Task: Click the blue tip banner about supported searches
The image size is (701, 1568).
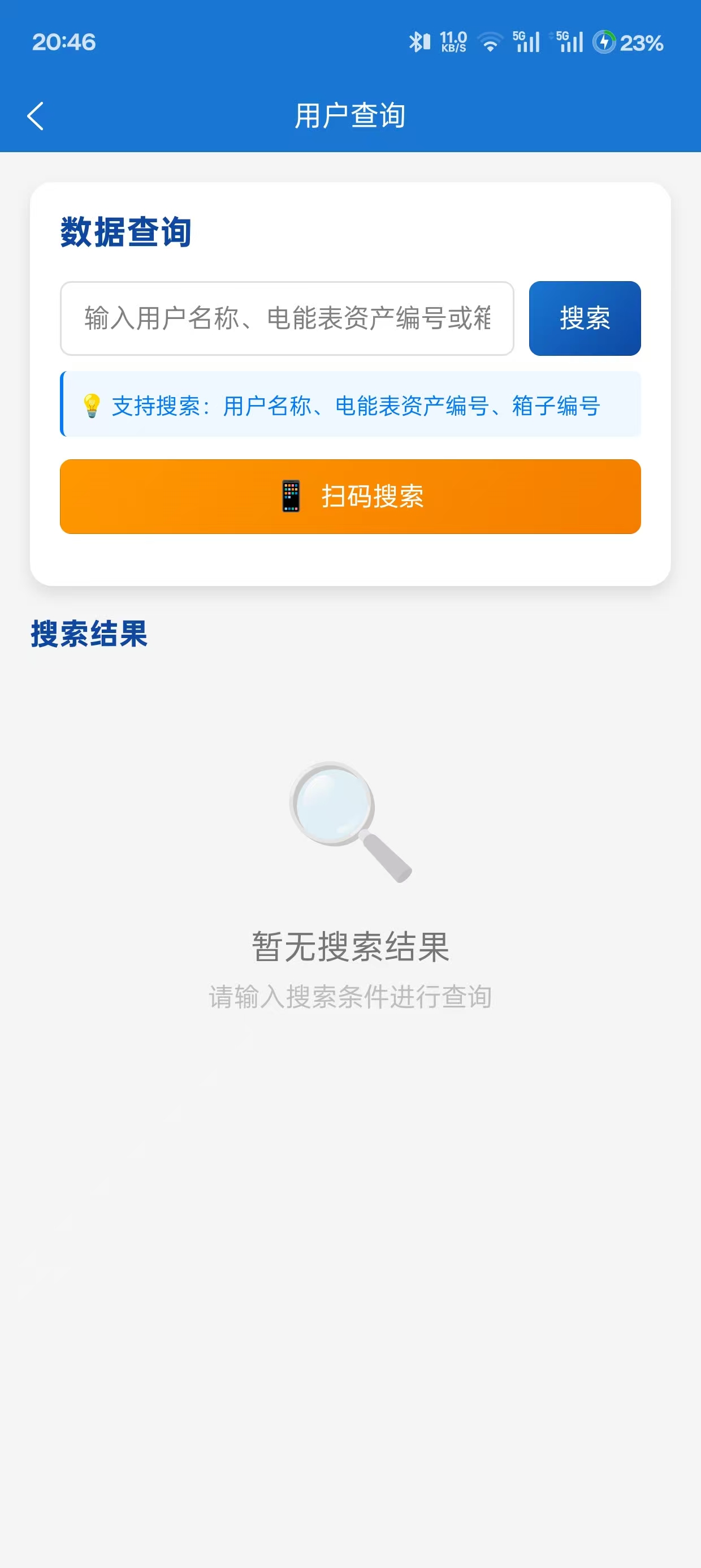Action: pyautogui.click(x=350, y=406)
